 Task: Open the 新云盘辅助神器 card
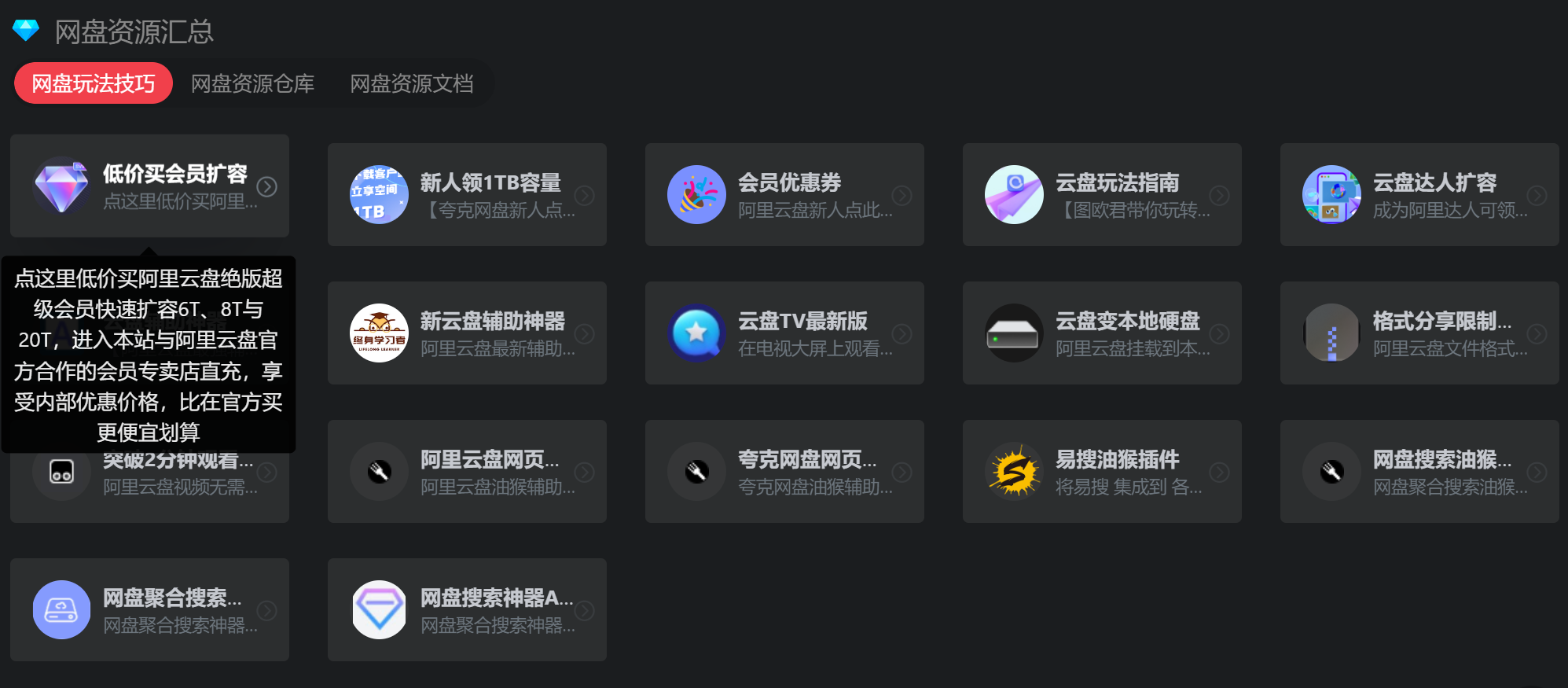pyautogui.click(x=467, y=333)
